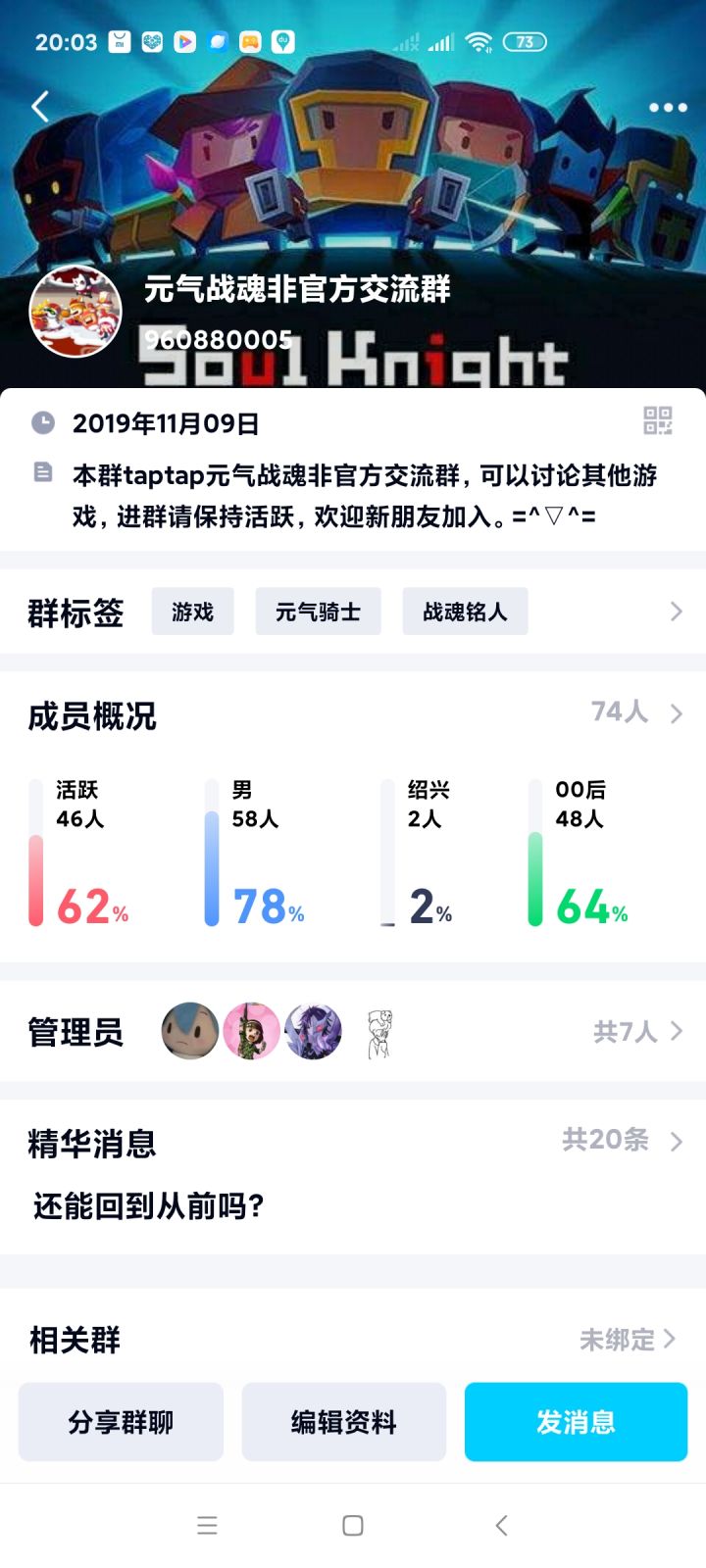This screenshot has height=1568, width=706.
Task: Tap the blue 发消息 button
Action: coord(576,1422)
